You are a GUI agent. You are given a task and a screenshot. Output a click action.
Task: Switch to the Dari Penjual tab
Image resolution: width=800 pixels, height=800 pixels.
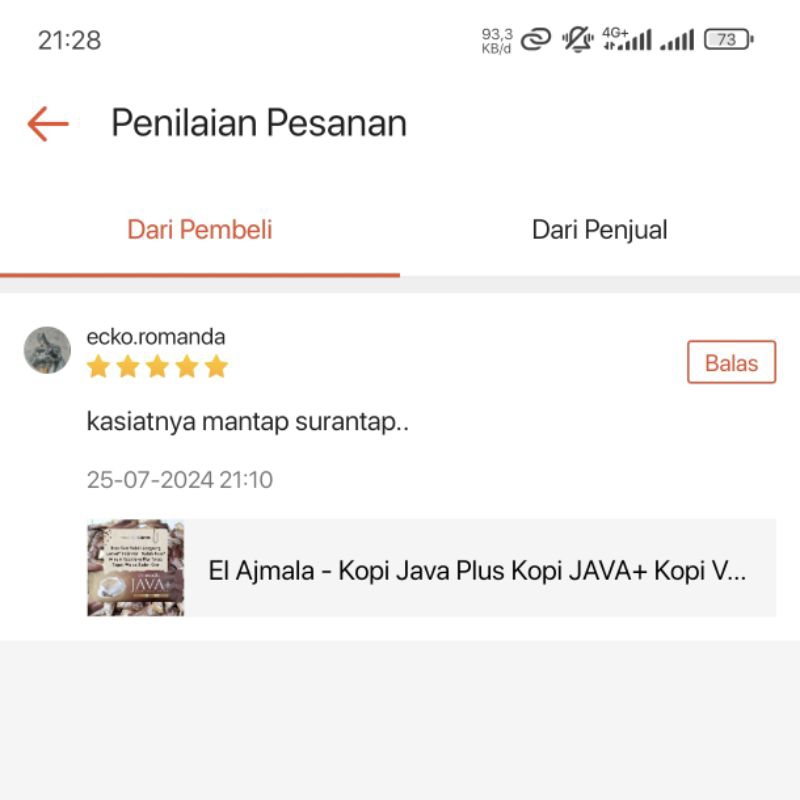[x=599, y=230]
